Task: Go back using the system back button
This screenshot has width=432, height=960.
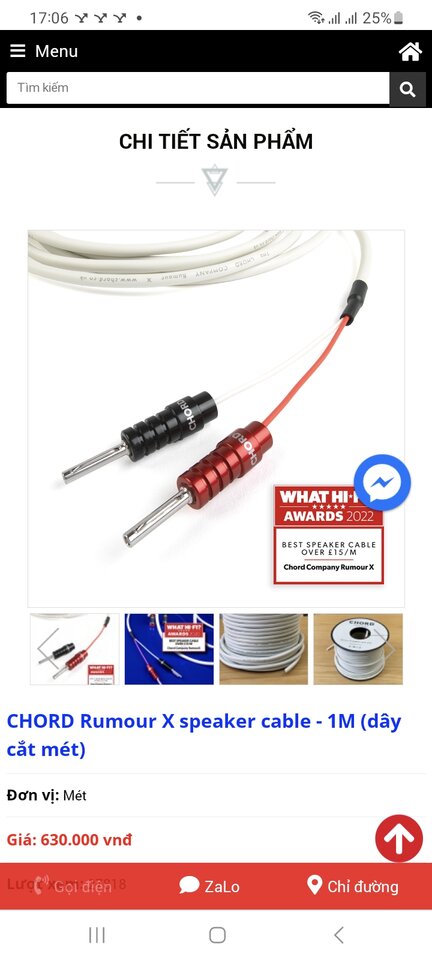Action: (x=338, y=935)
